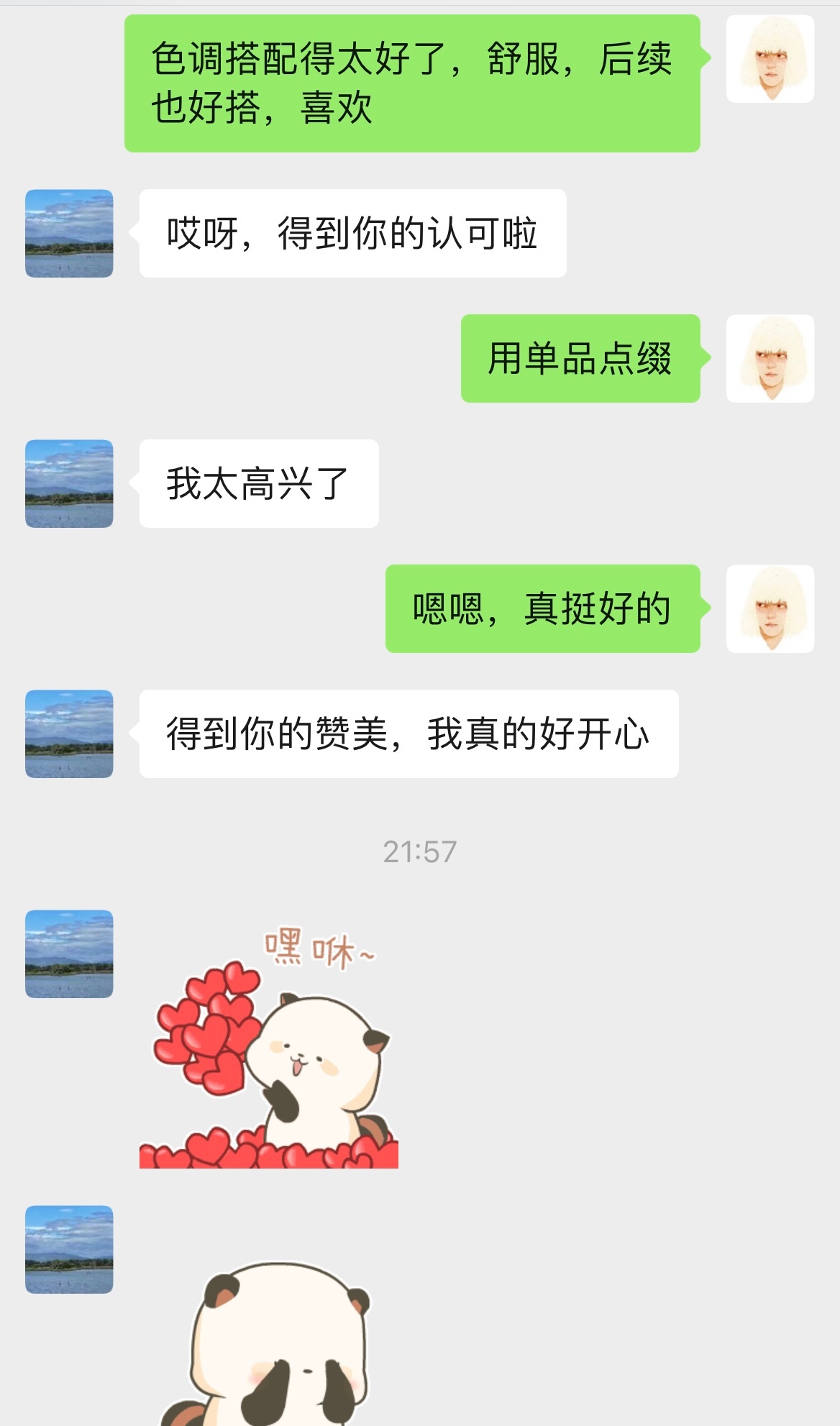Image resolution: width=840 pixels, height=1426 pixels.
Task: Open the panda covering face sticker
Action: (273, 1343)
